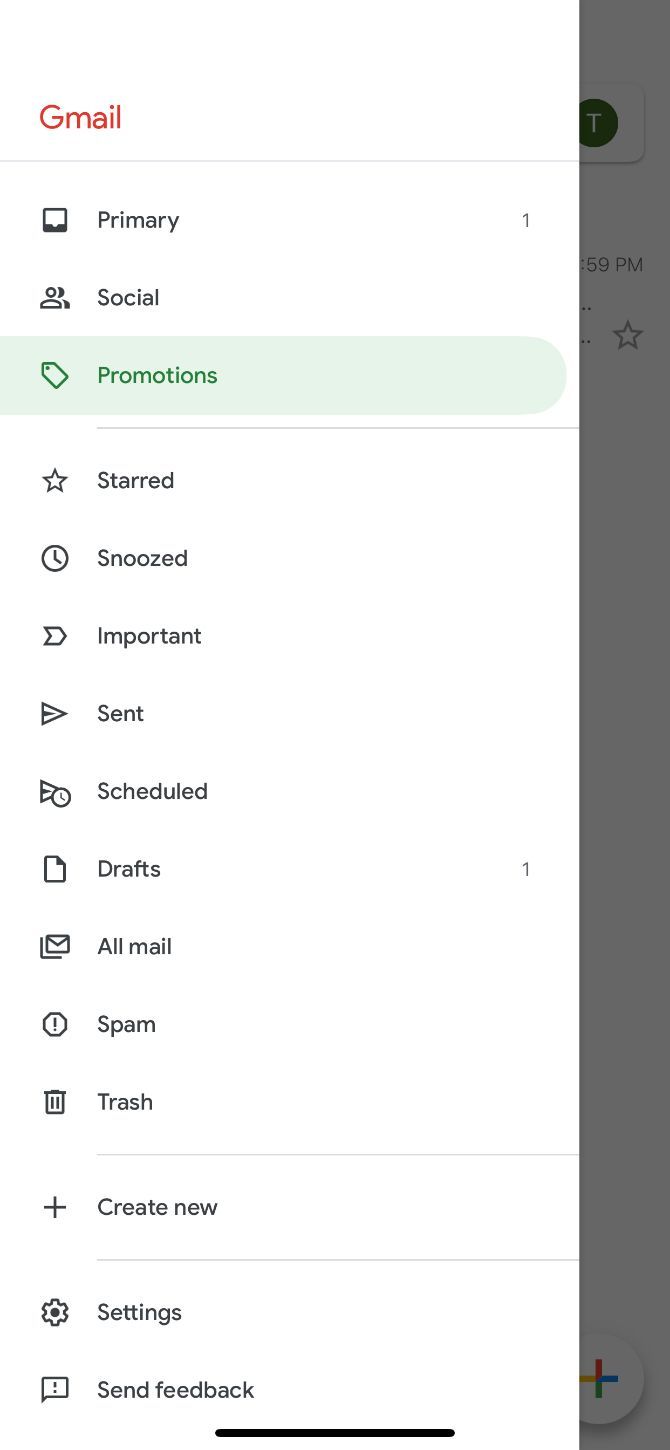The width and height of the screenshot is (670, 1450).
Task: Open Scheduled emails
Action: click(289, 792)
